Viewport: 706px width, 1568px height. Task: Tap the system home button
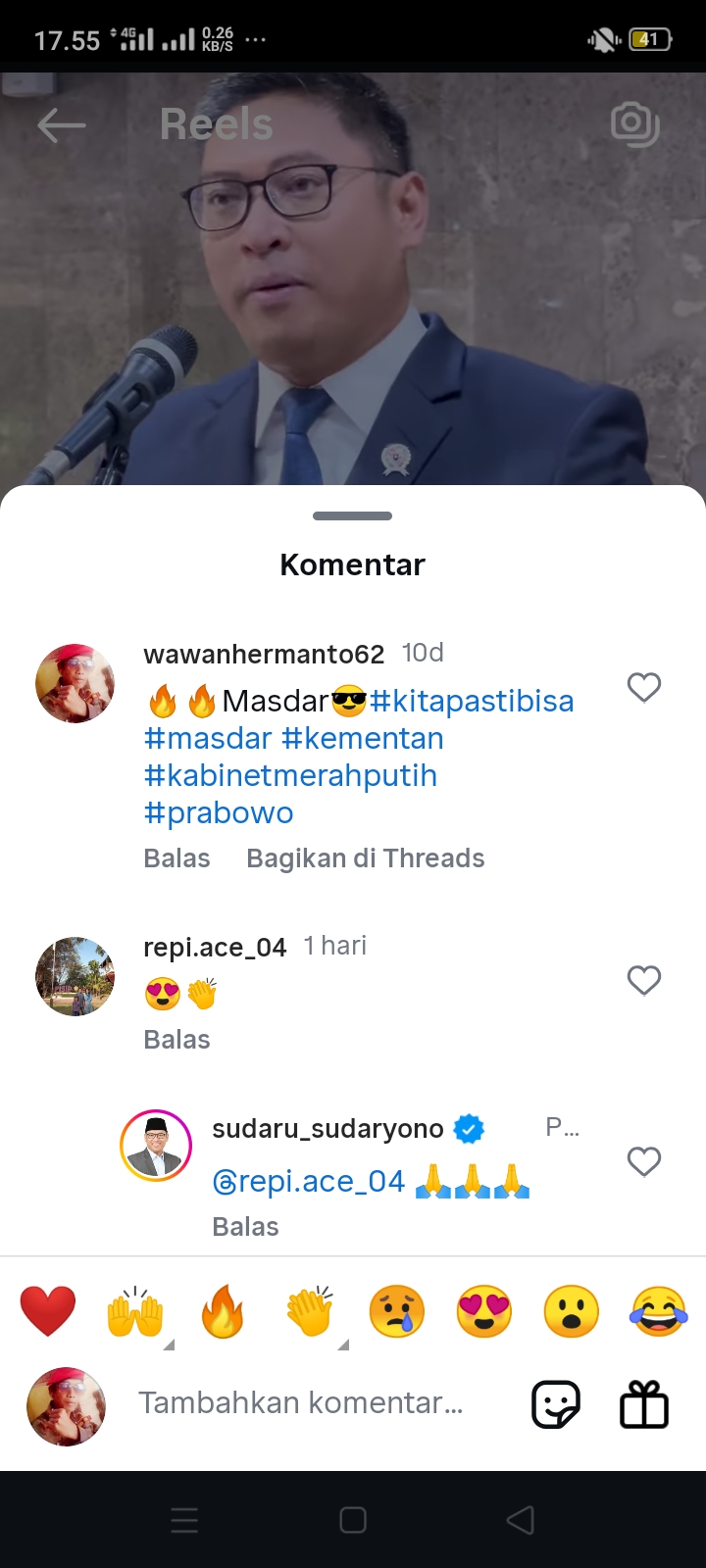point(353,1520)
